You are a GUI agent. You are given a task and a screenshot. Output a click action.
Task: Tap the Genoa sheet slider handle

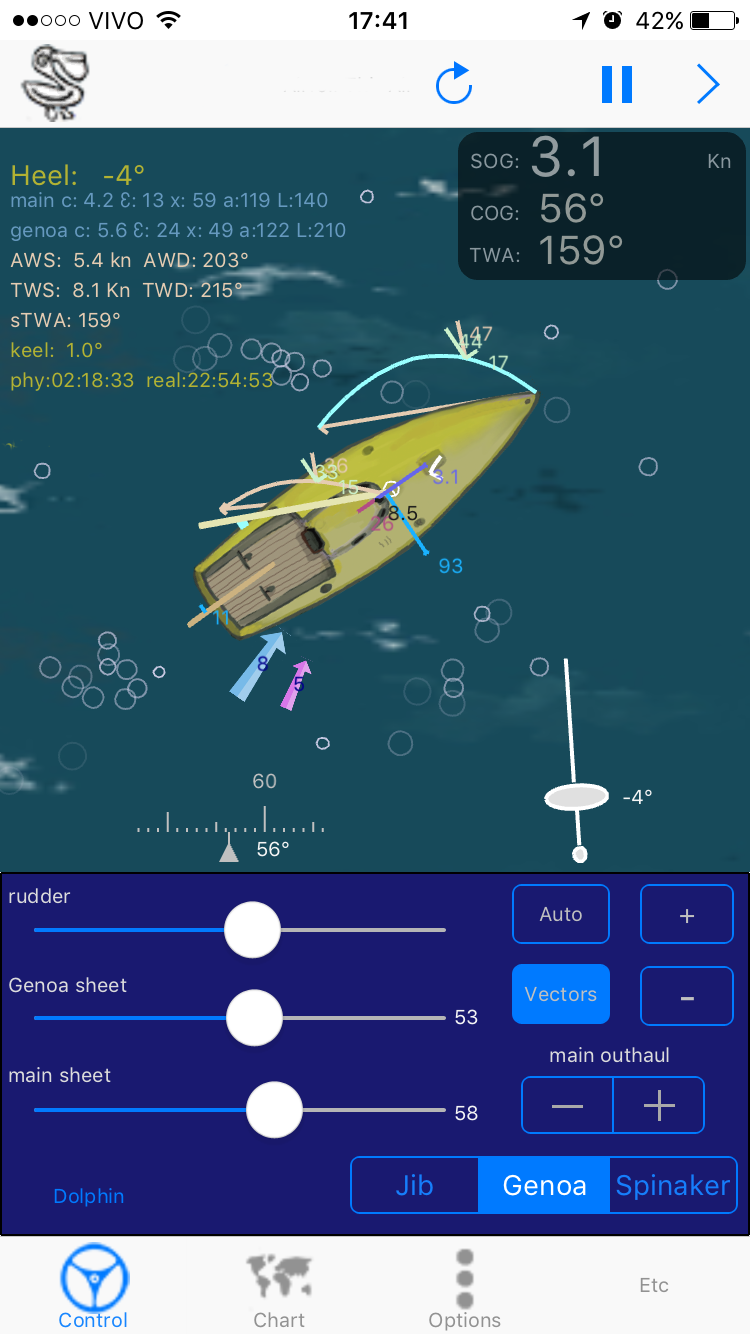coord(255,1018)
